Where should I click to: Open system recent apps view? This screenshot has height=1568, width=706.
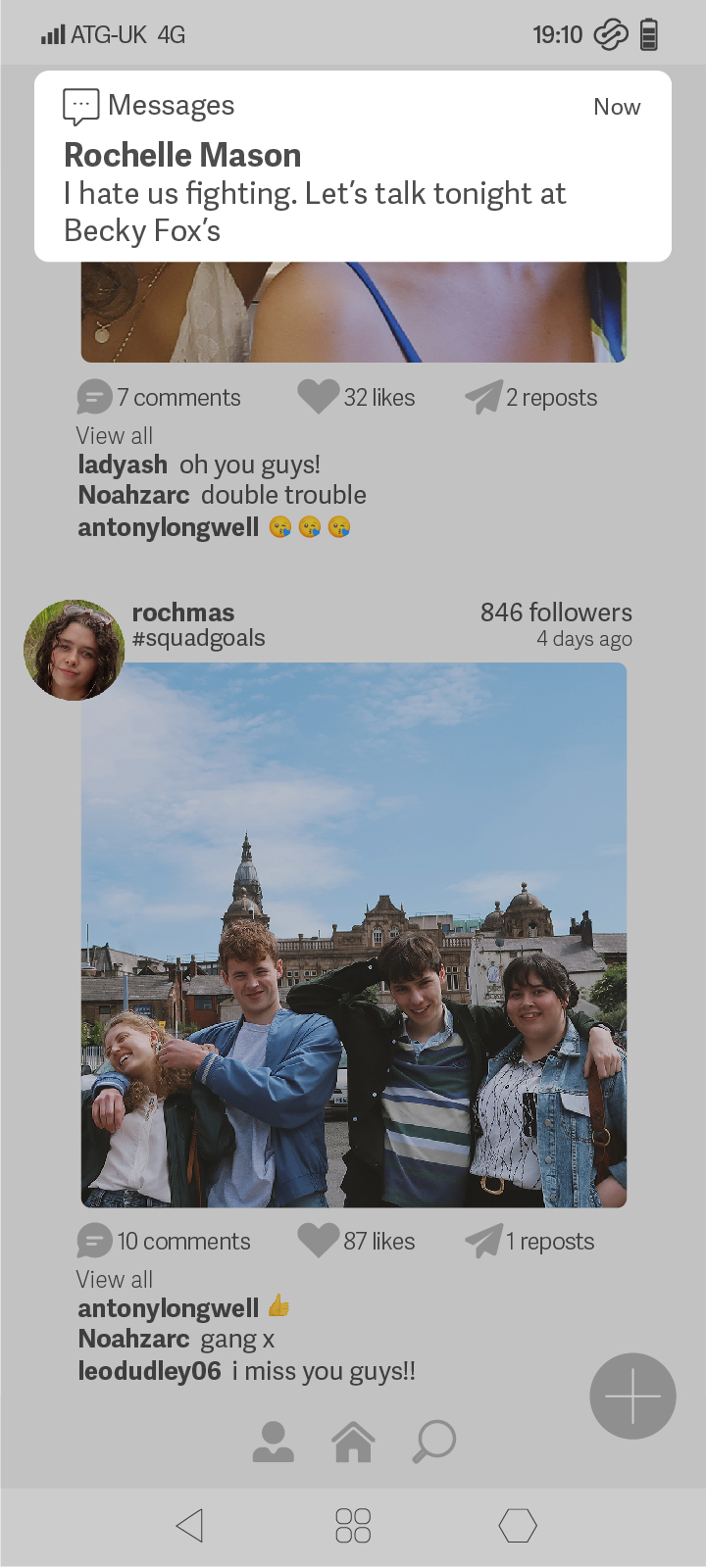(x=353, y=1526)
